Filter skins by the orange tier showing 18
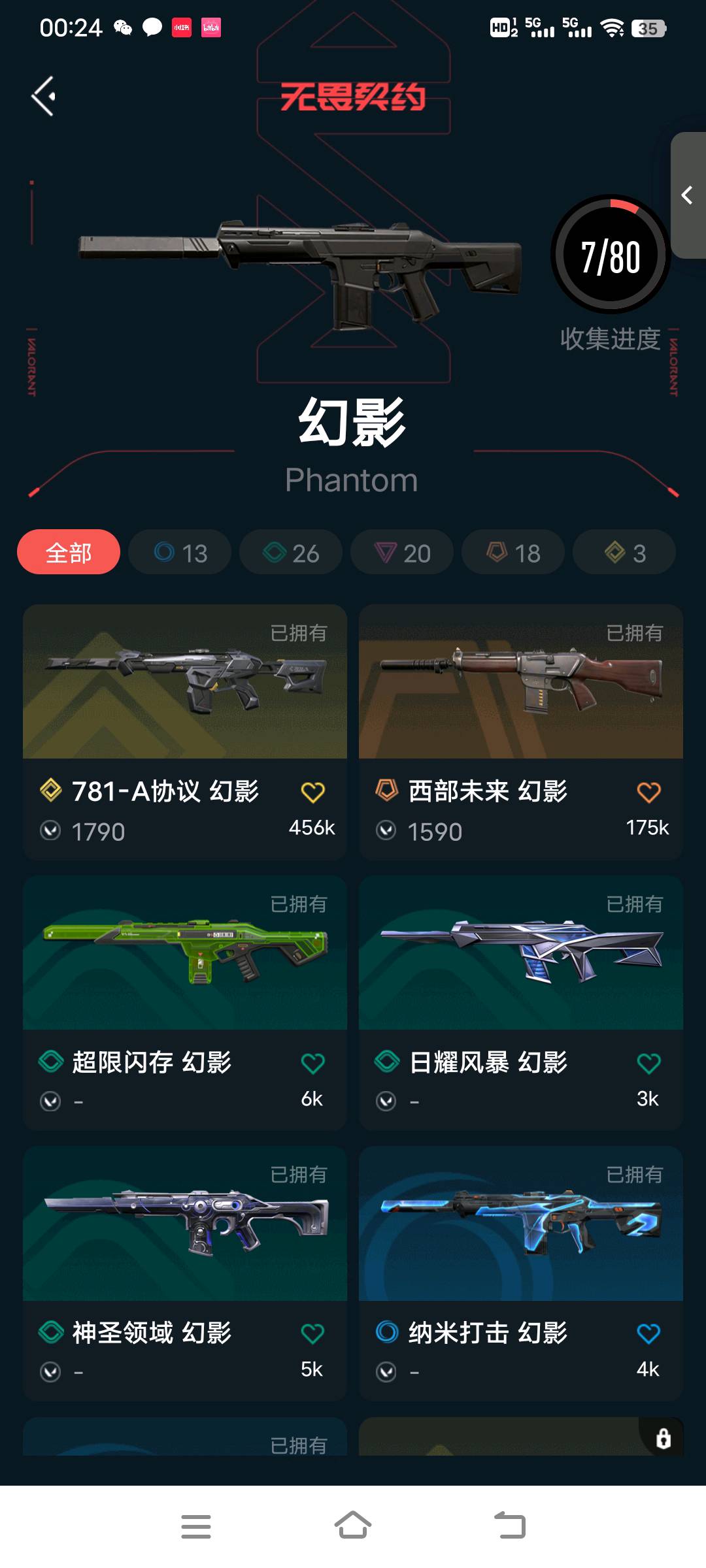706x1568 pixels. point(513,553)
